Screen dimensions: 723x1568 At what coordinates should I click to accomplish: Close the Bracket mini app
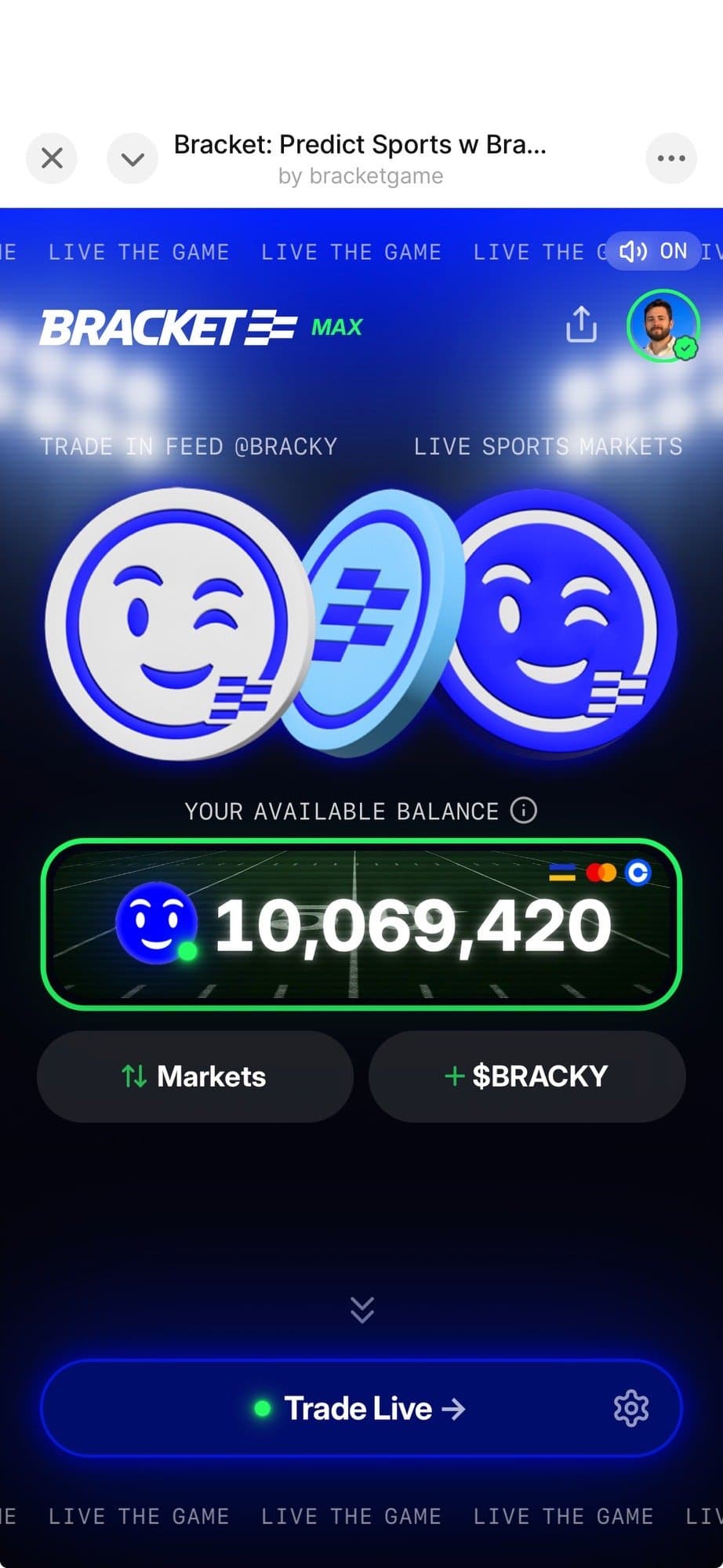pos(52,158)
